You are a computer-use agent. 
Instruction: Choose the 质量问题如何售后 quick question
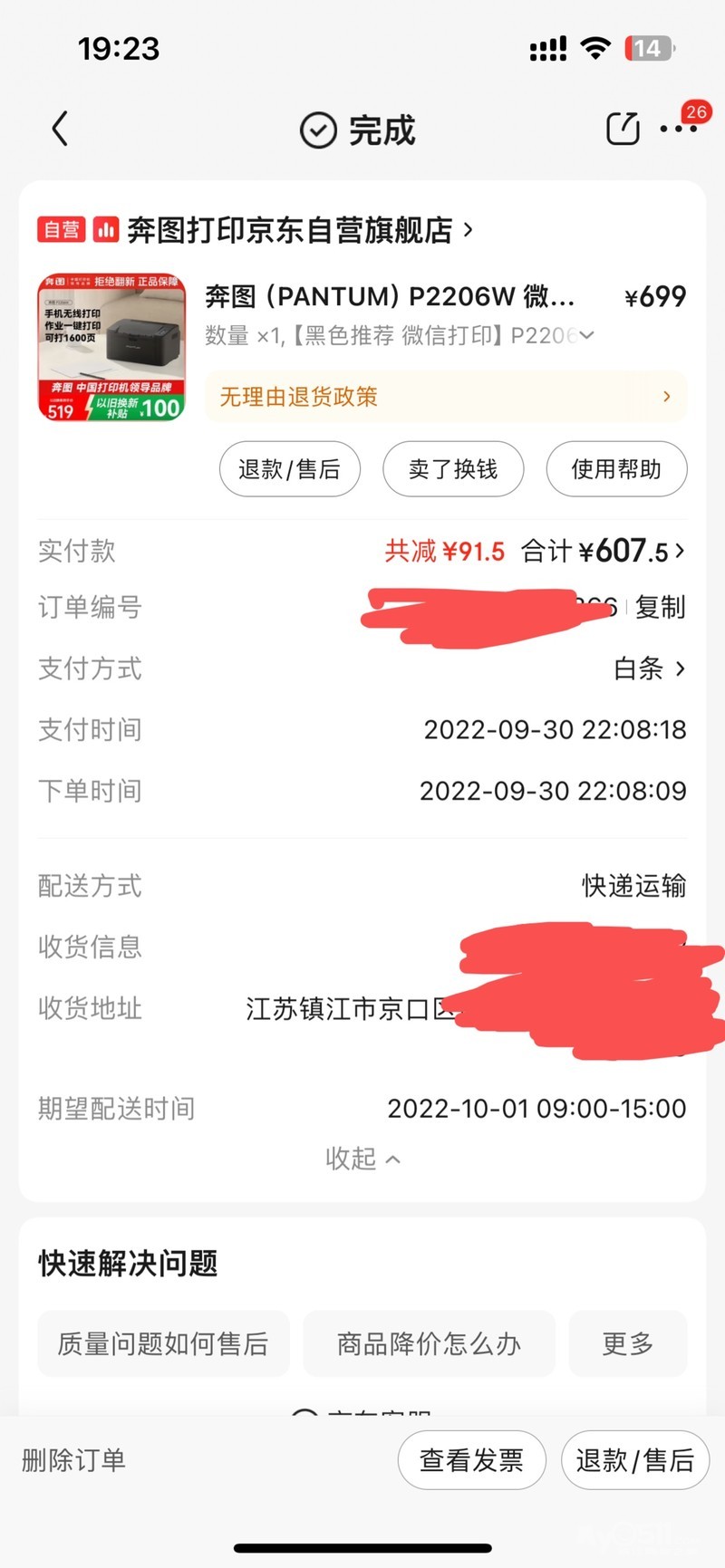tap(163, 1343)
